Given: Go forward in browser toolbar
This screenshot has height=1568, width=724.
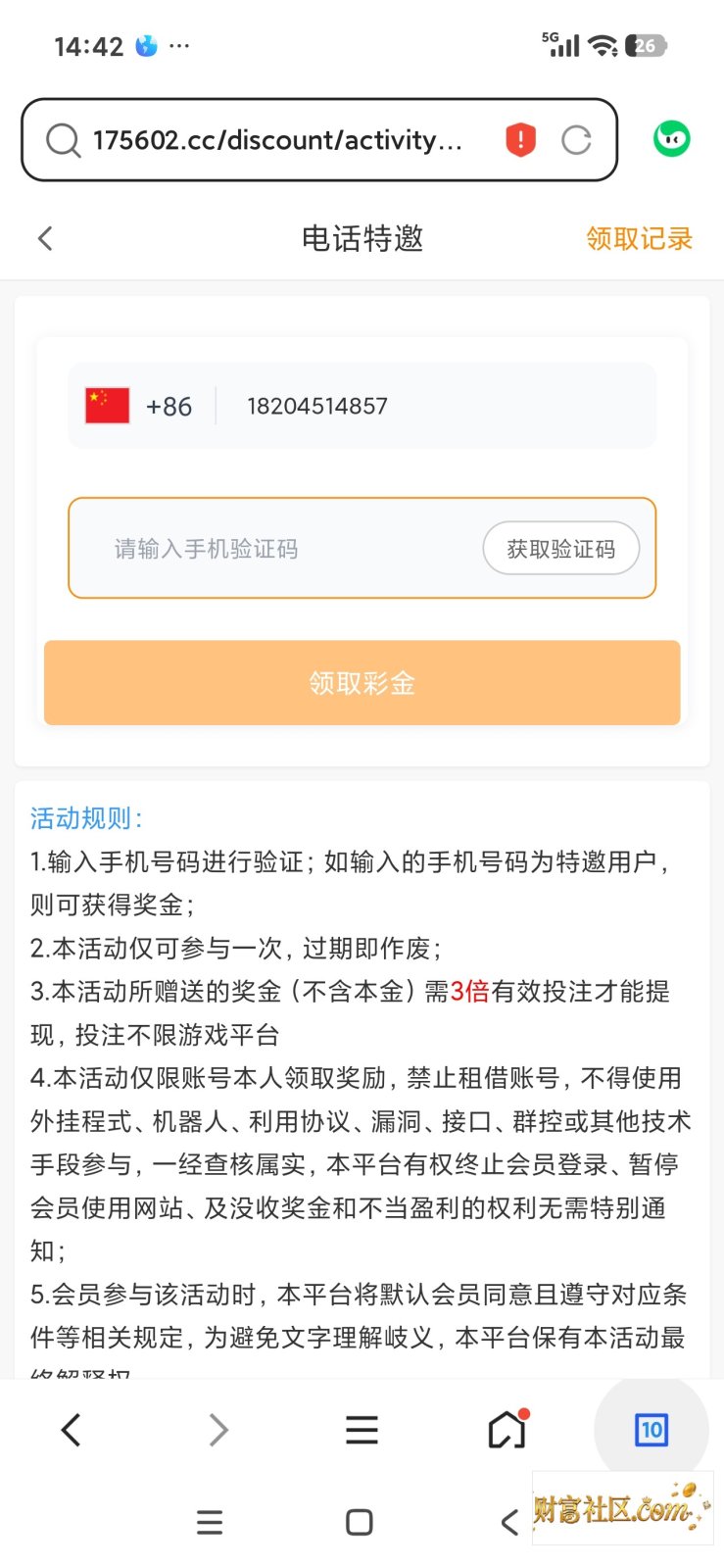Looking at the screenshot, I should [218, 1430].
